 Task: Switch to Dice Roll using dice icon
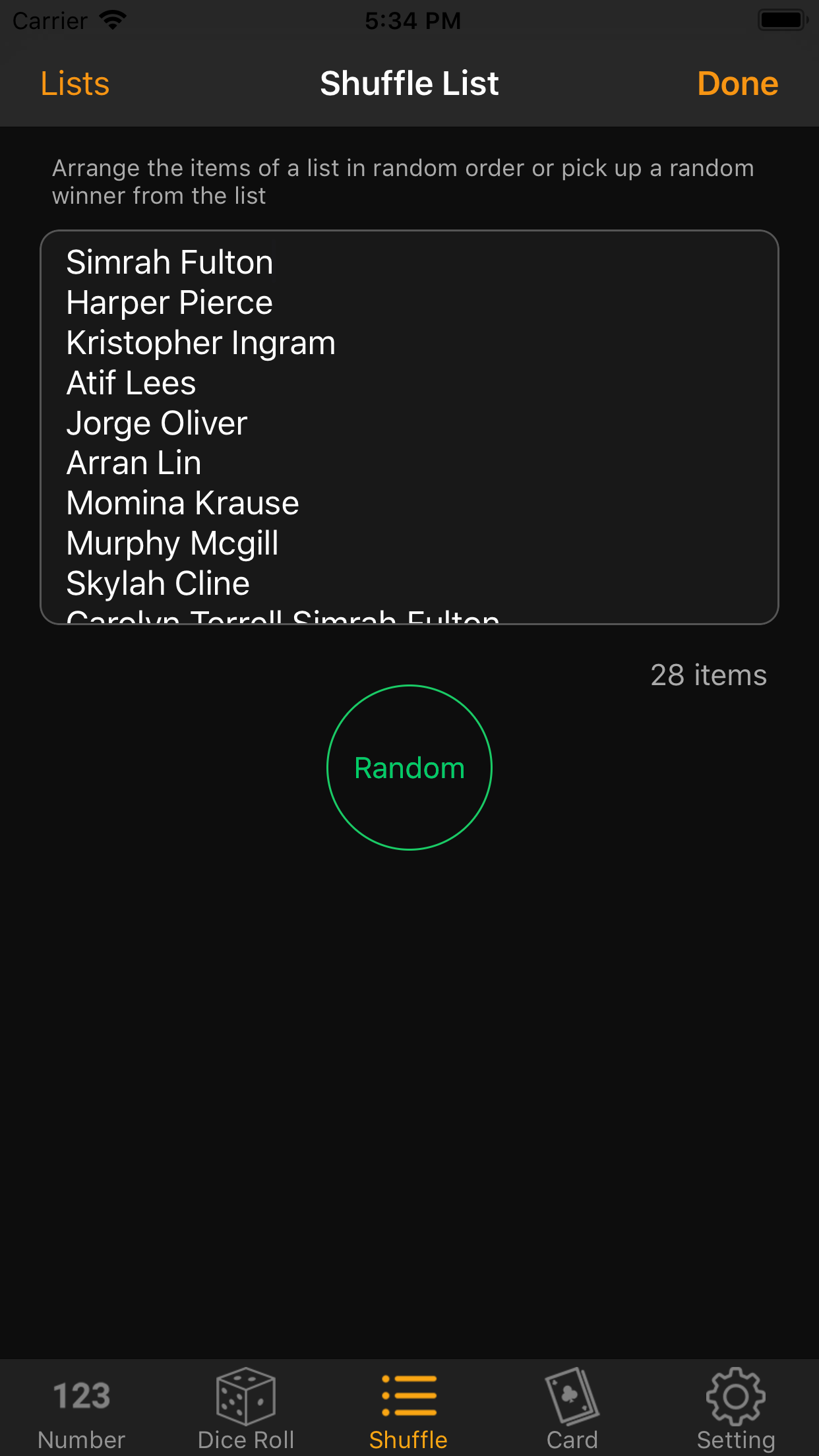click(x=245, y=1395)
